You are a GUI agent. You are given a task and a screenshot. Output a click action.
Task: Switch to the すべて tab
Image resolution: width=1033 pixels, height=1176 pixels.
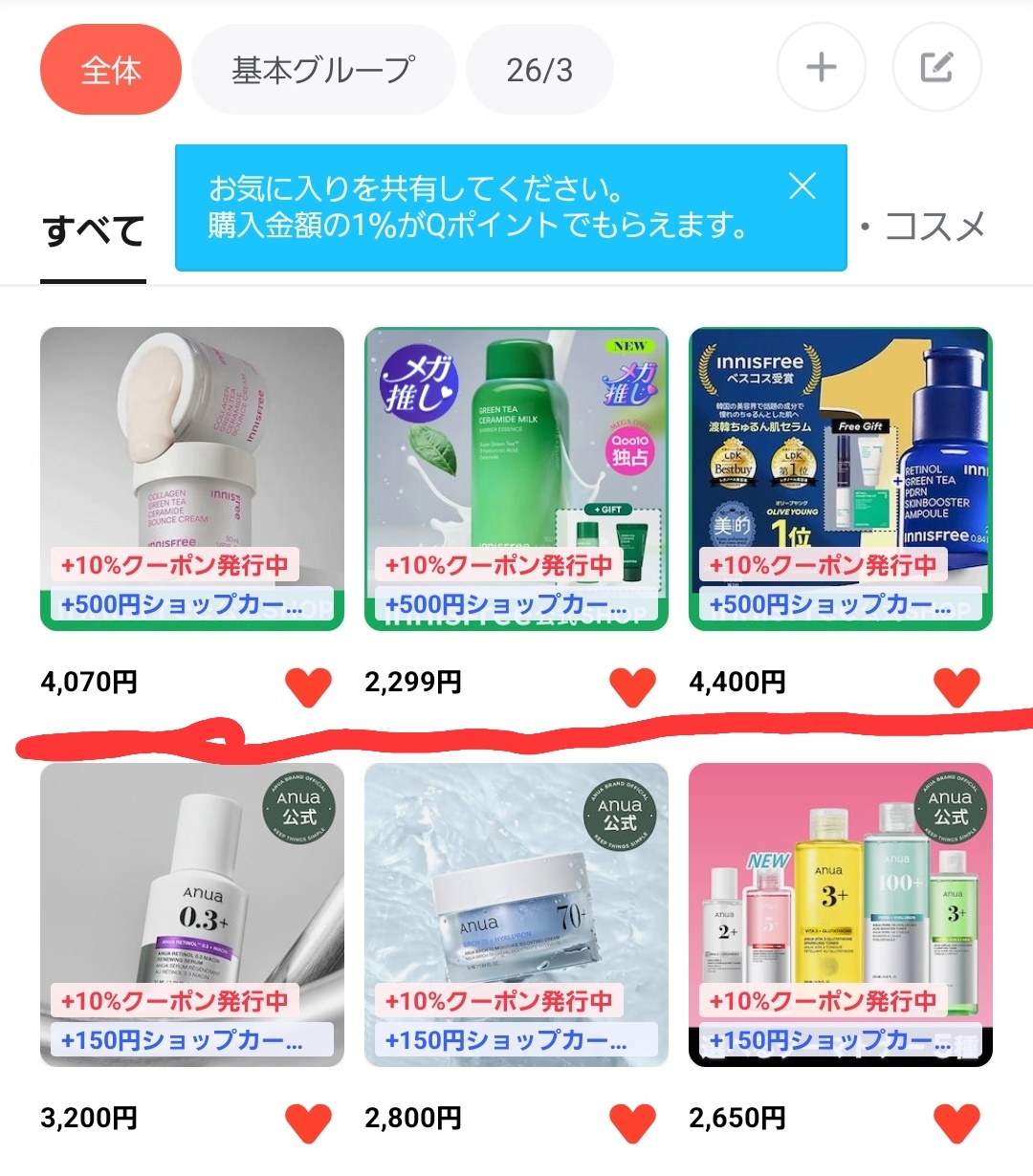tap(93, 231)
